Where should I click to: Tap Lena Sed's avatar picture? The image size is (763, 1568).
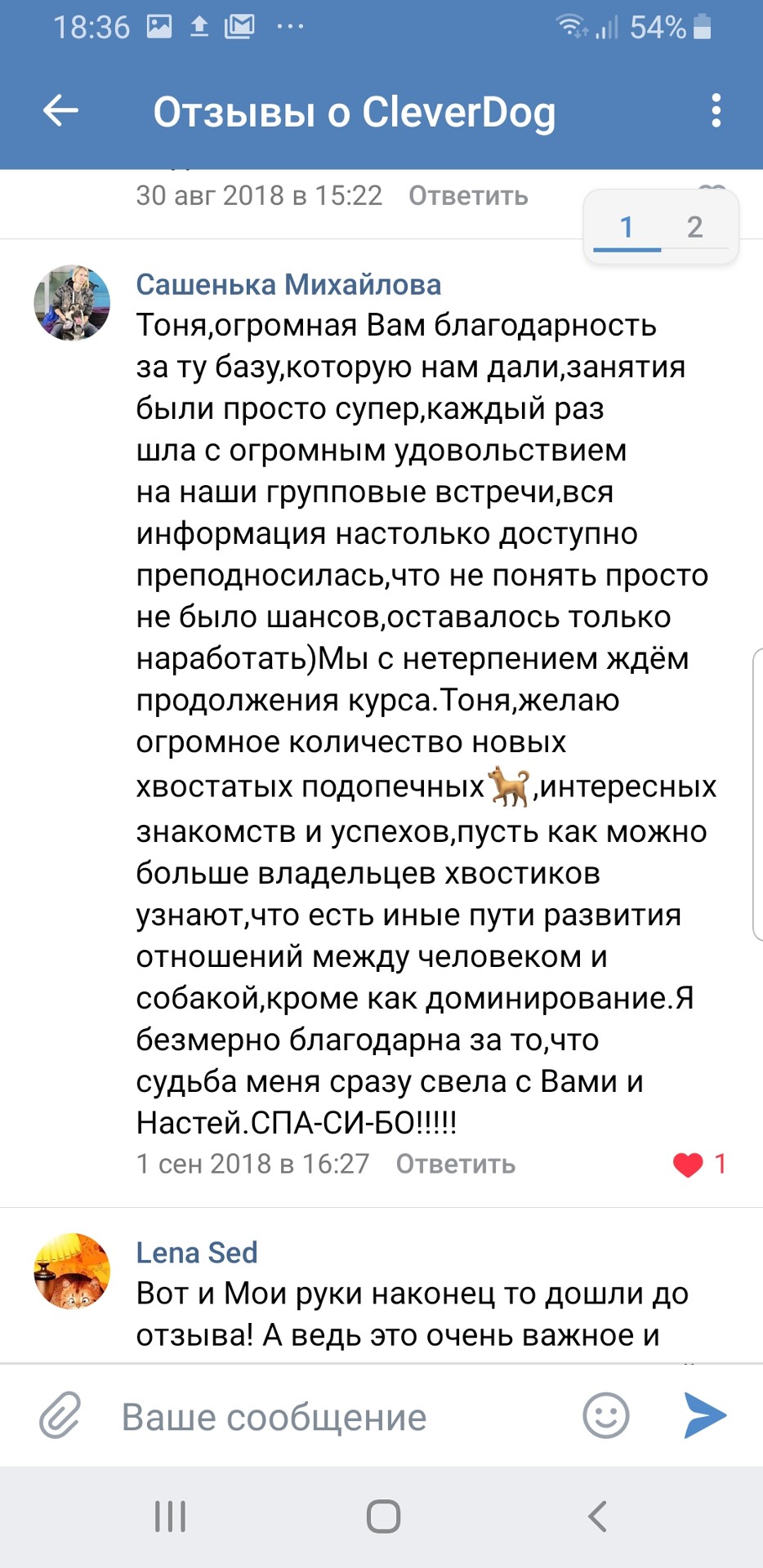(x=72, y=1271)
